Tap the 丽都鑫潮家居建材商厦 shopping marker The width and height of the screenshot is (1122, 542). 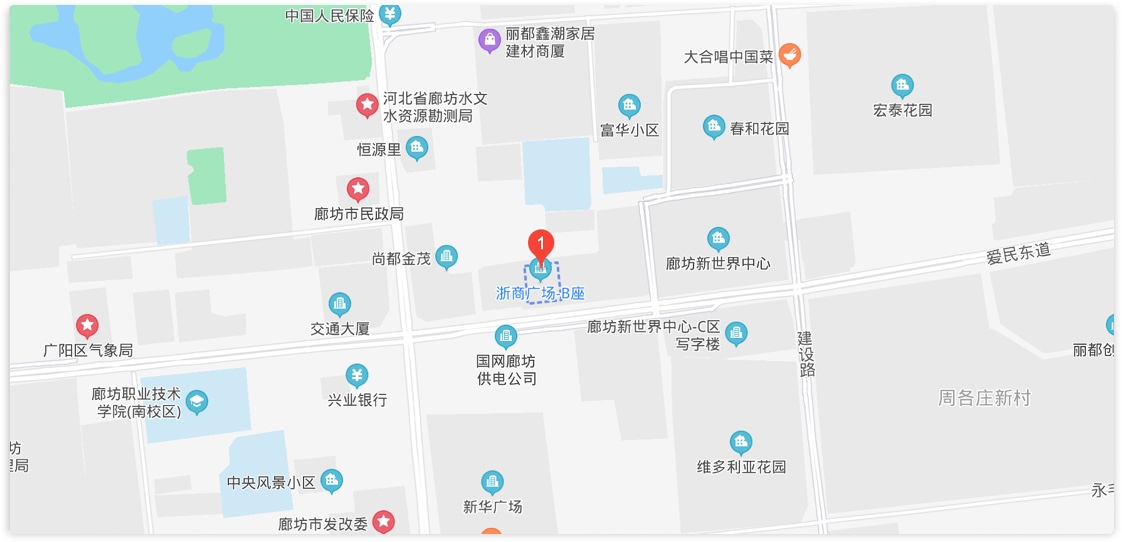pyautogui.click(x=489, y=41)
